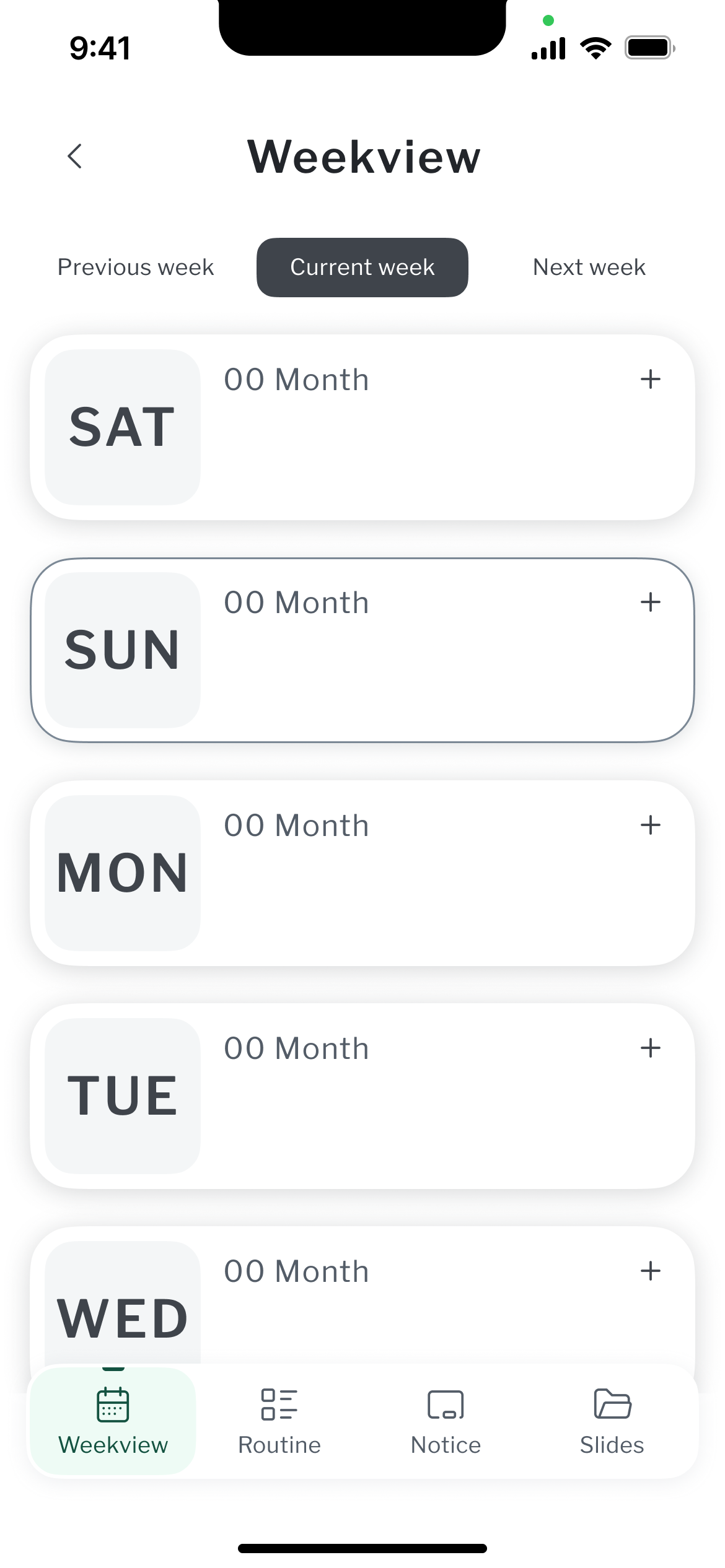This screenshot has width=725, height=1568.
Task: Add an event to Wednesday with plus icon
Action: click(651, 1271)
